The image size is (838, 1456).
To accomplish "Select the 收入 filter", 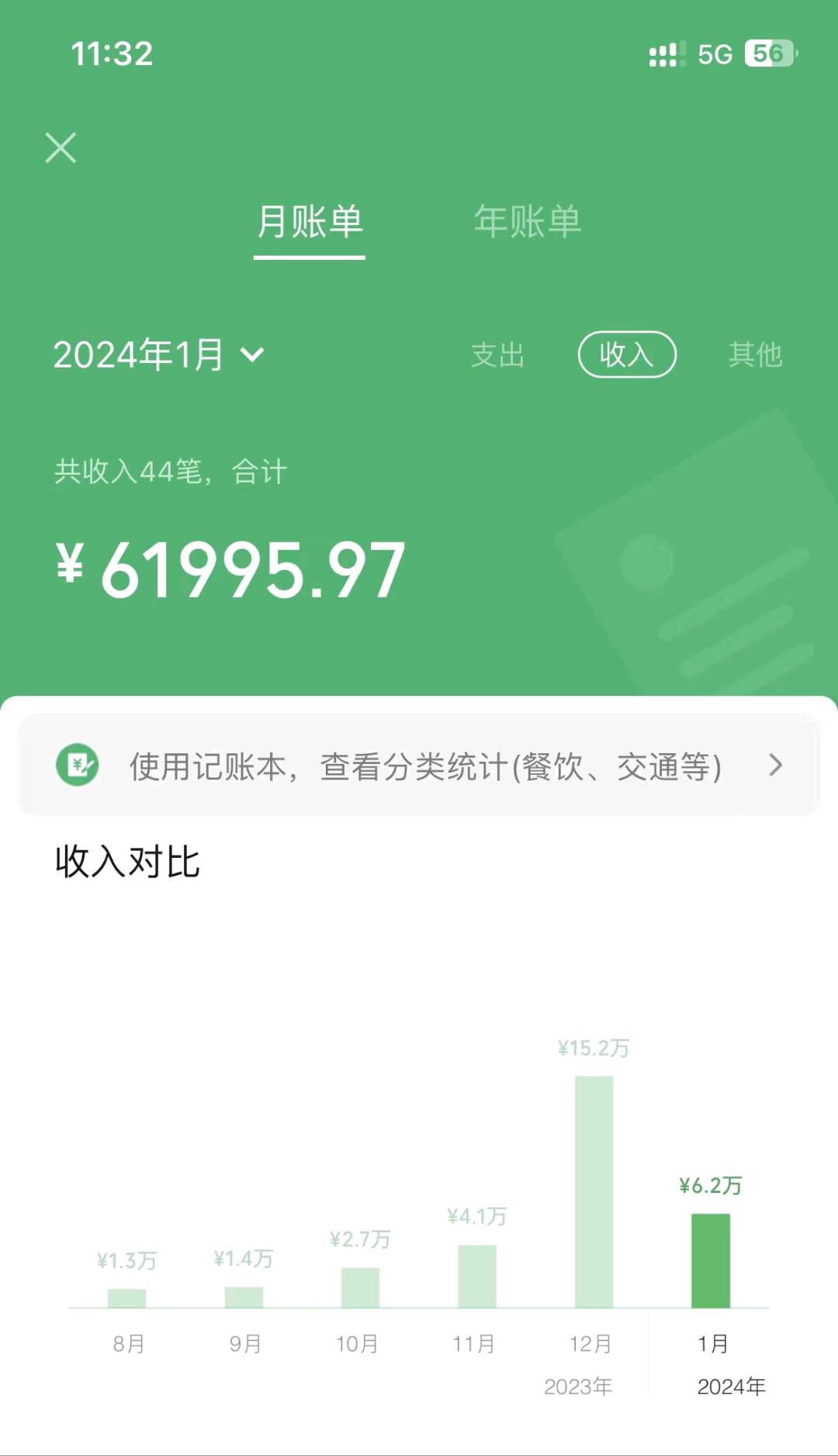I will click(x=627, y=355).
